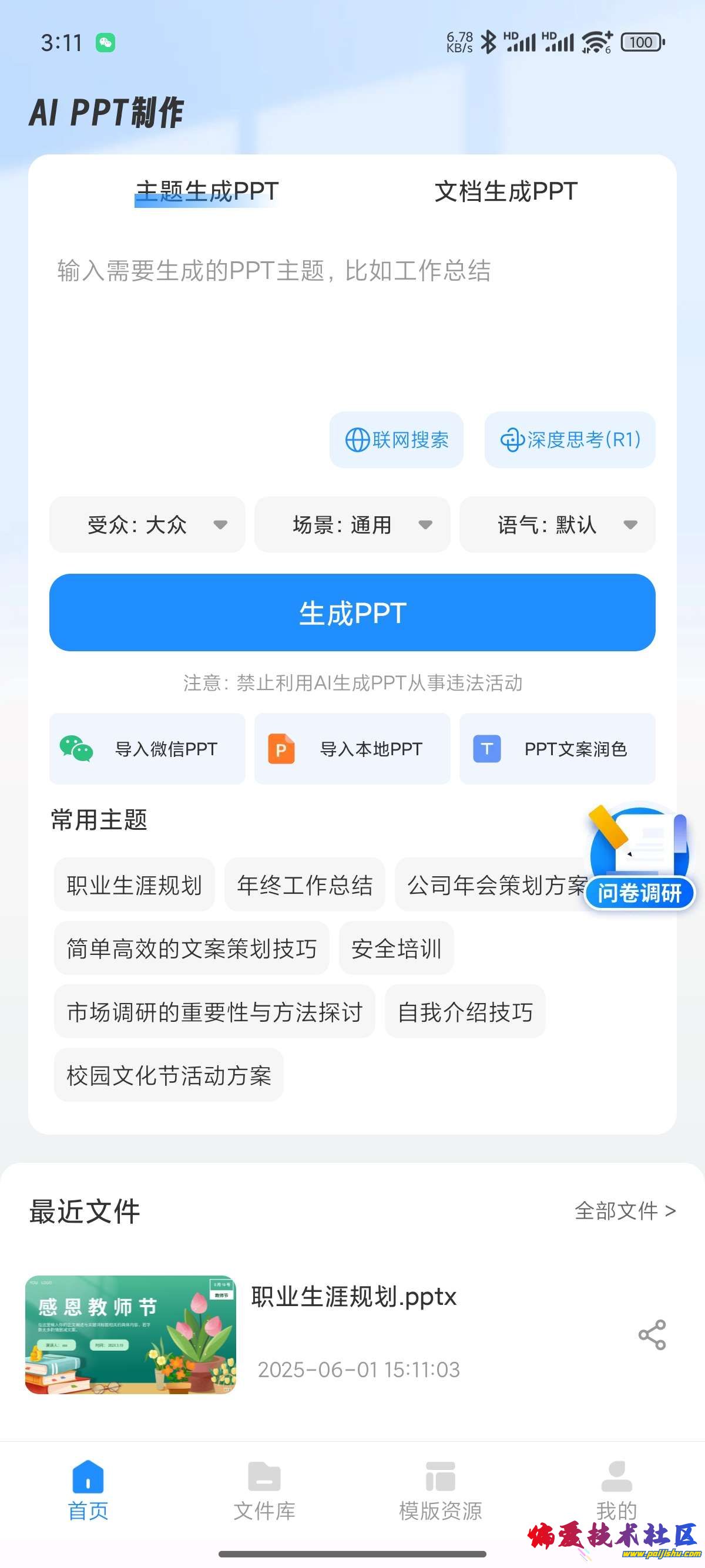Screen dimensions: 705x1568
Task: Switch to the 文档生成PPT tab
Action: 505,191
